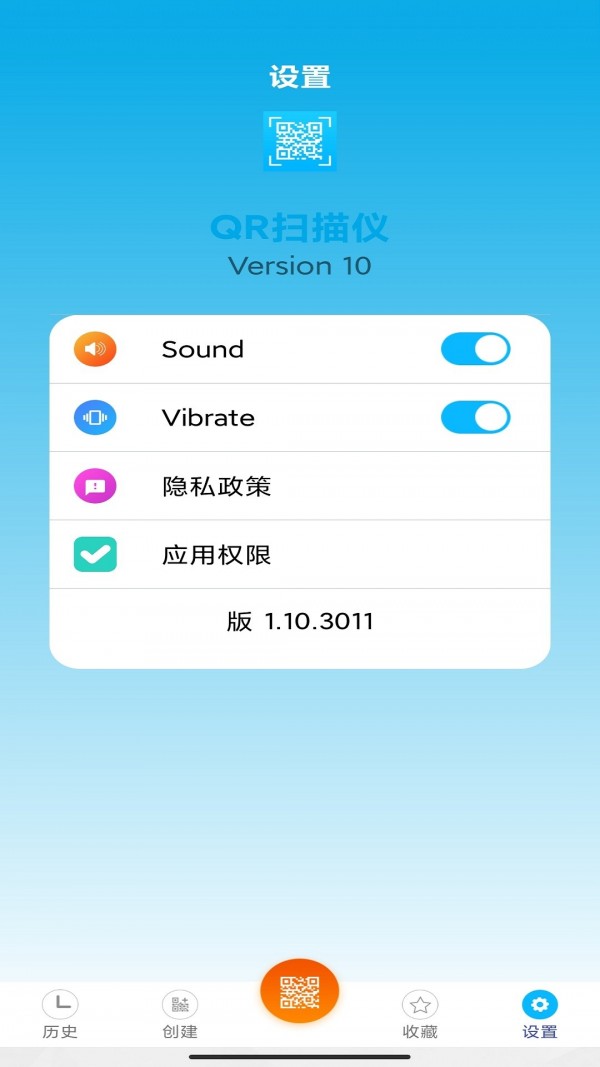Viewport: 600px width, 1067px height.
Task: Open the 应用权限 app permissions row
Action: tap(299, 554)
